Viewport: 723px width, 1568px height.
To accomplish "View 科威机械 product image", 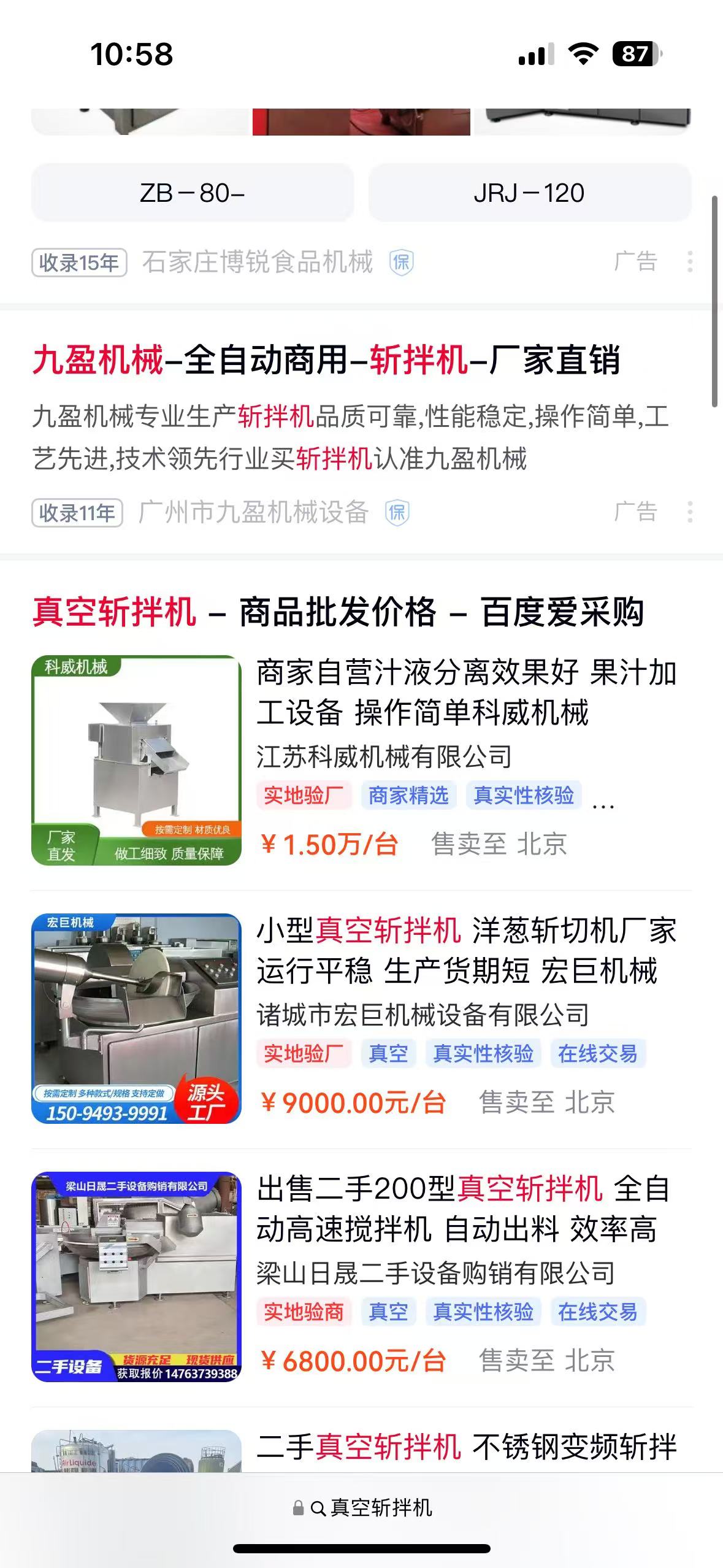I will [136, 760].
